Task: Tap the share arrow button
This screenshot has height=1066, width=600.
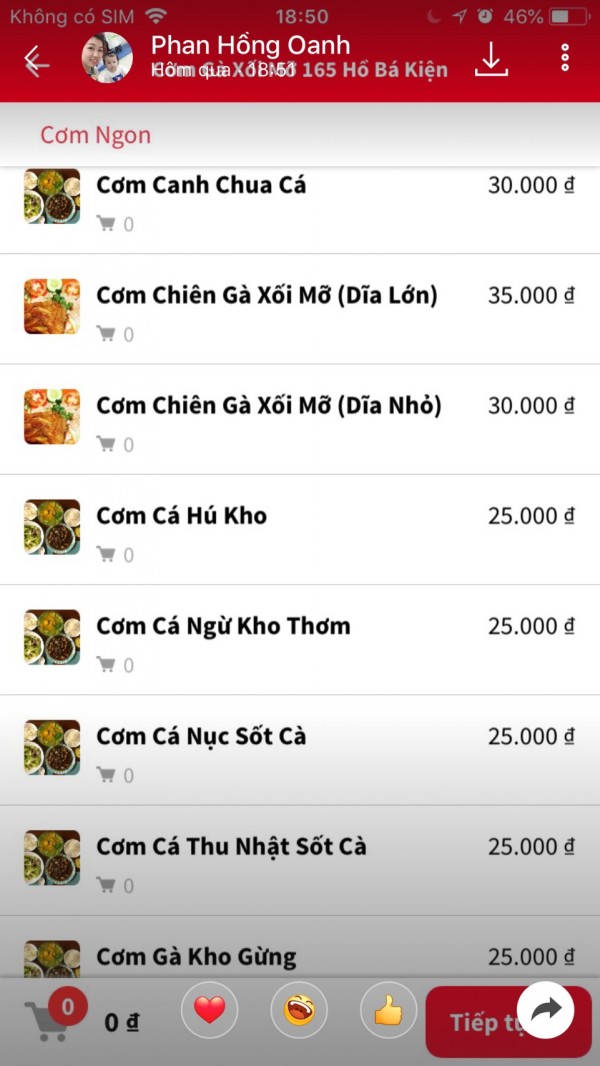Action: [546, 1010]
